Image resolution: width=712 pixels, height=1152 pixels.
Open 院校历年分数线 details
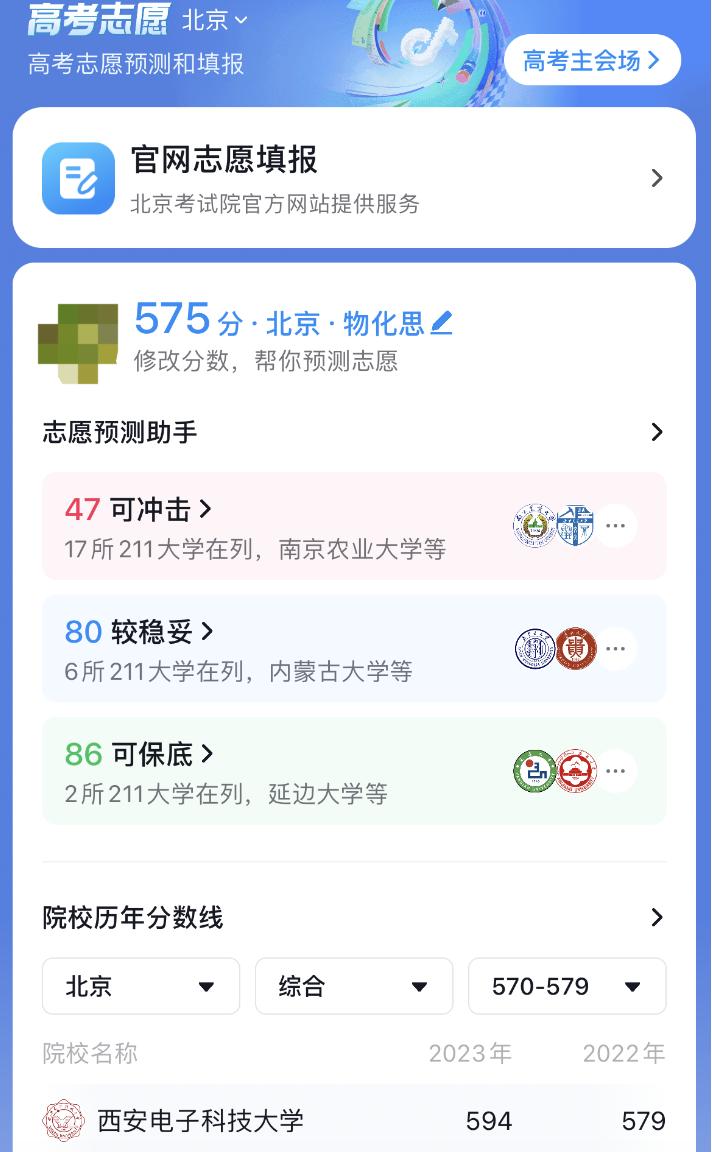(354, 918)
